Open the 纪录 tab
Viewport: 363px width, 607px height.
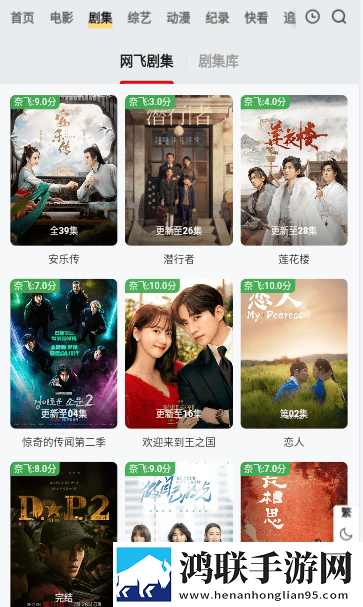click(x=217, y=18)
